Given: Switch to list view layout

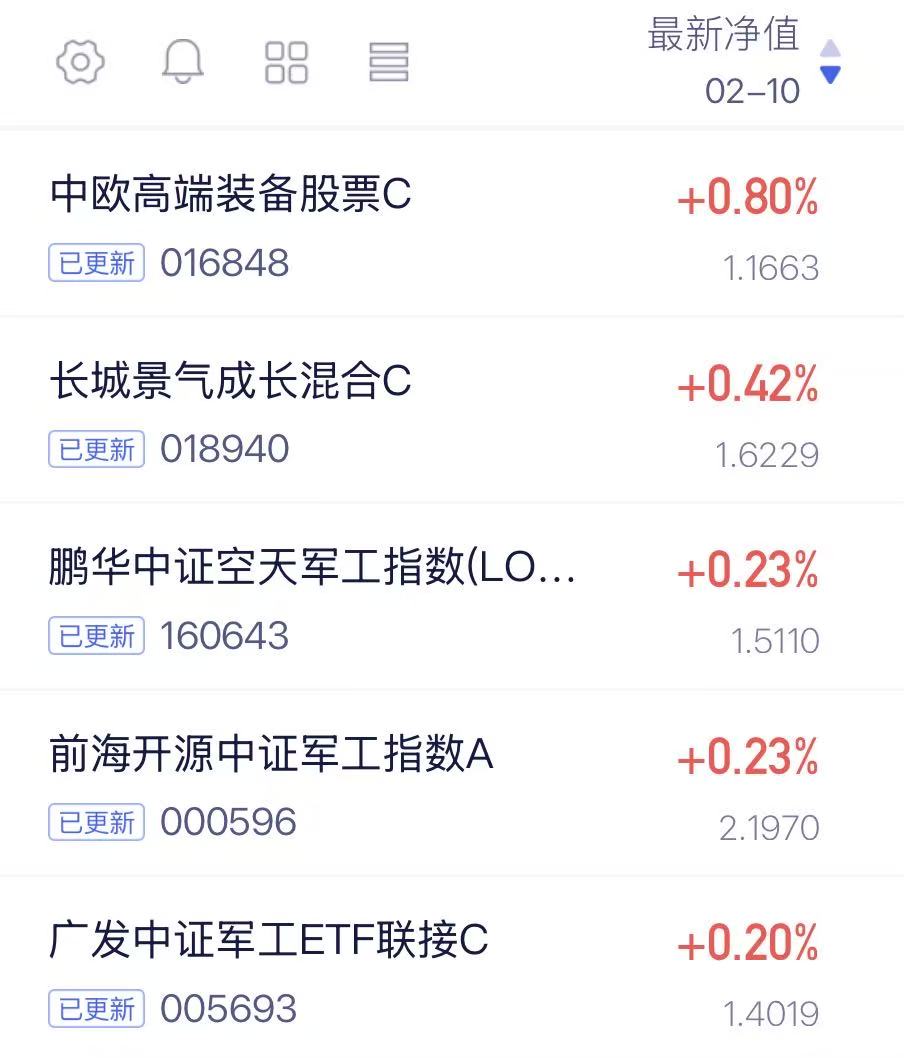Looking at the screenshot, I should [389, 62].
